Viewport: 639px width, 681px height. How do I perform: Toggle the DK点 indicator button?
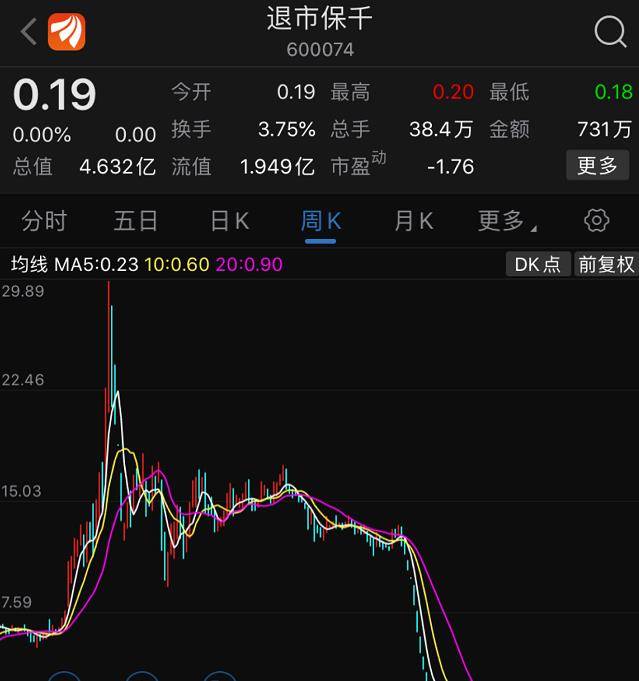[538, 264]
